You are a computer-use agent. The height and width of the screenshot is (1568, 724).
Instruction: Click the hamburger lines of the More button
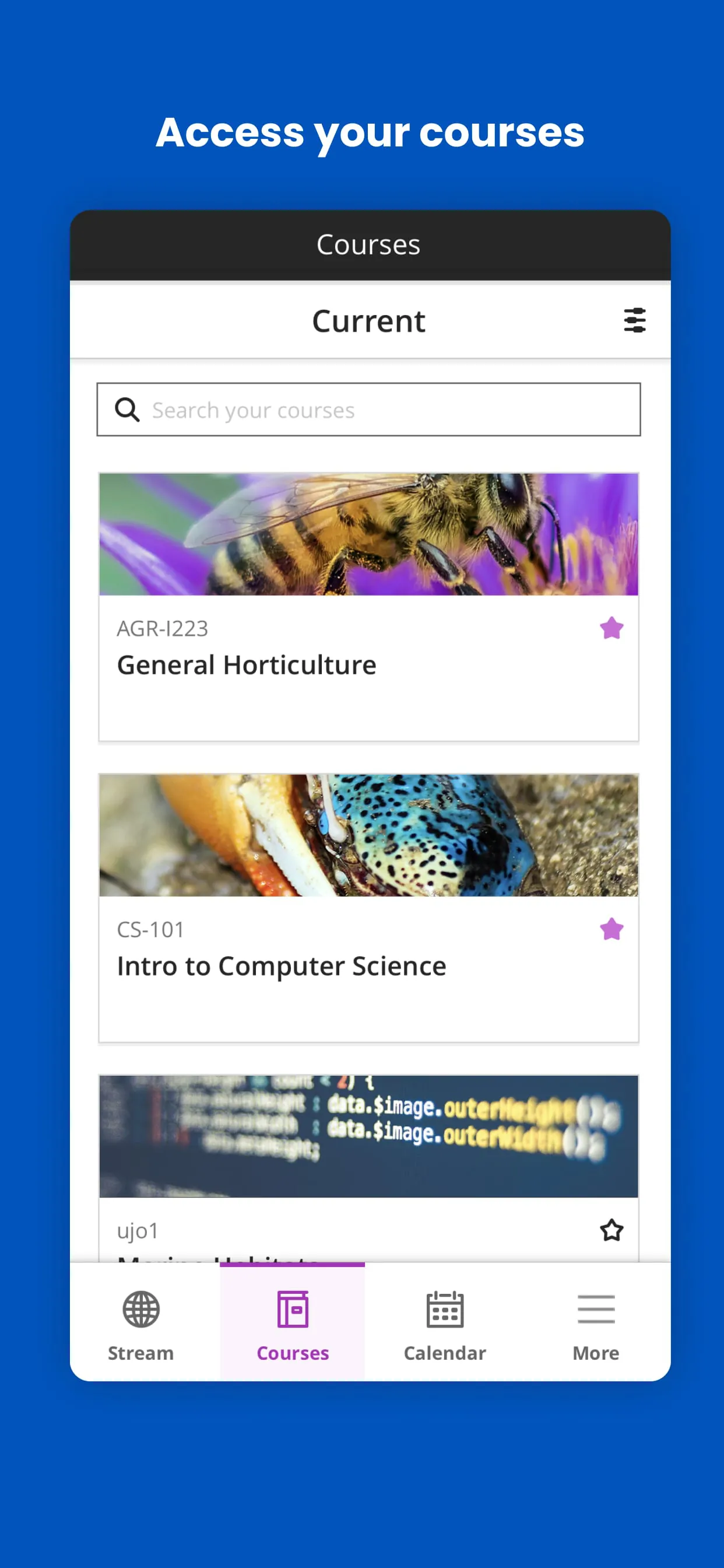(595, 1308)
